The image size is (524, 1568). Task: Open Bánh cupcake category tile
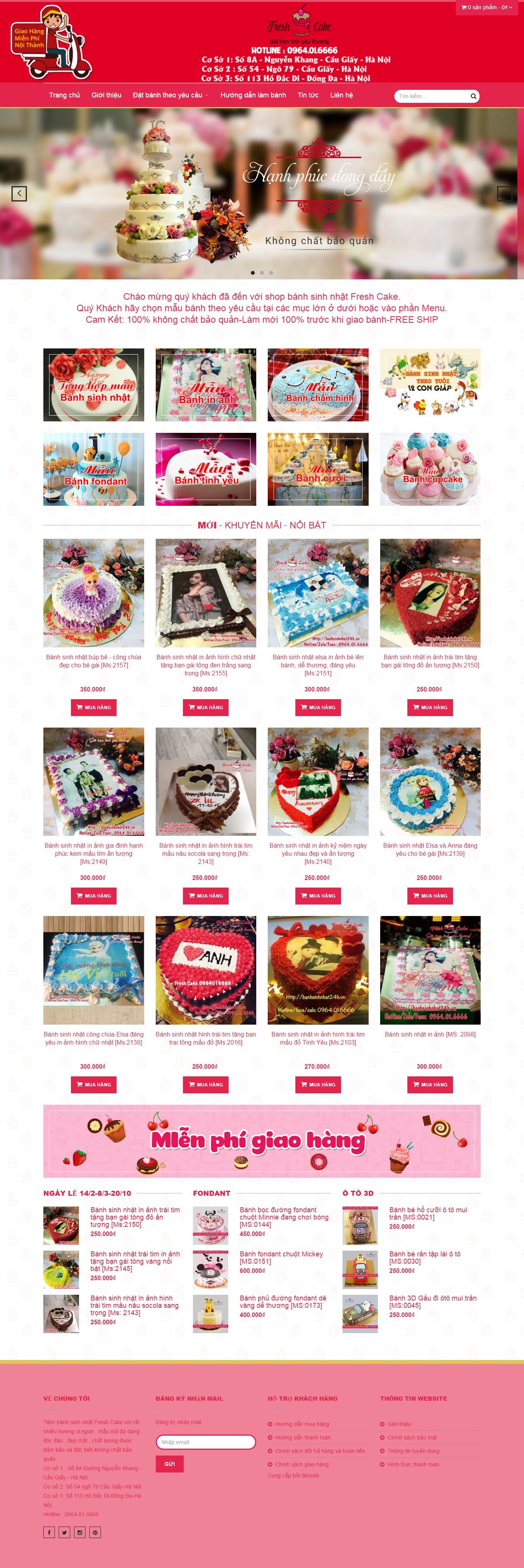coord(430,469)
